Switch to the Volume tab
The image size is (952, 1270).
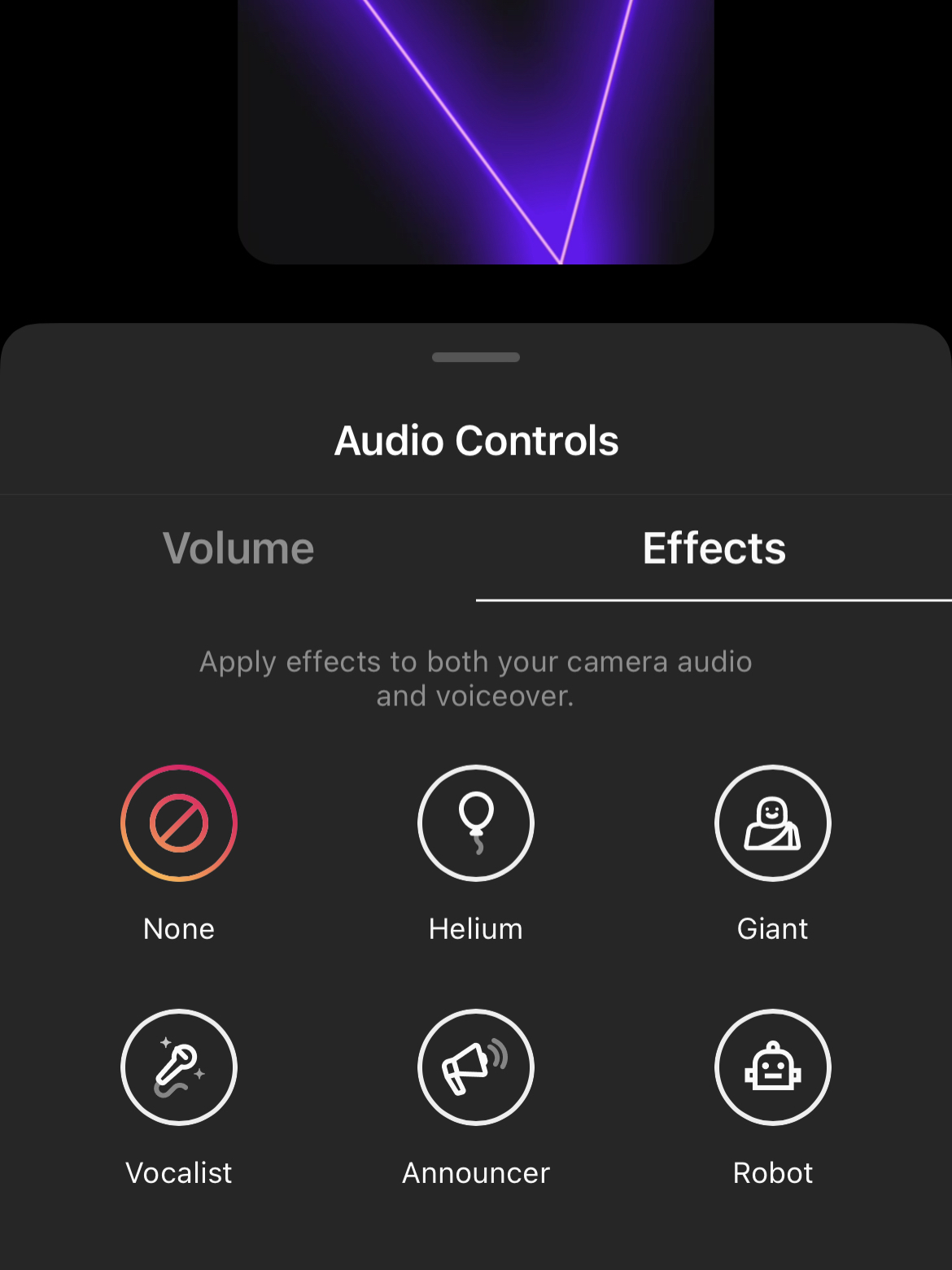pos(238,548)
